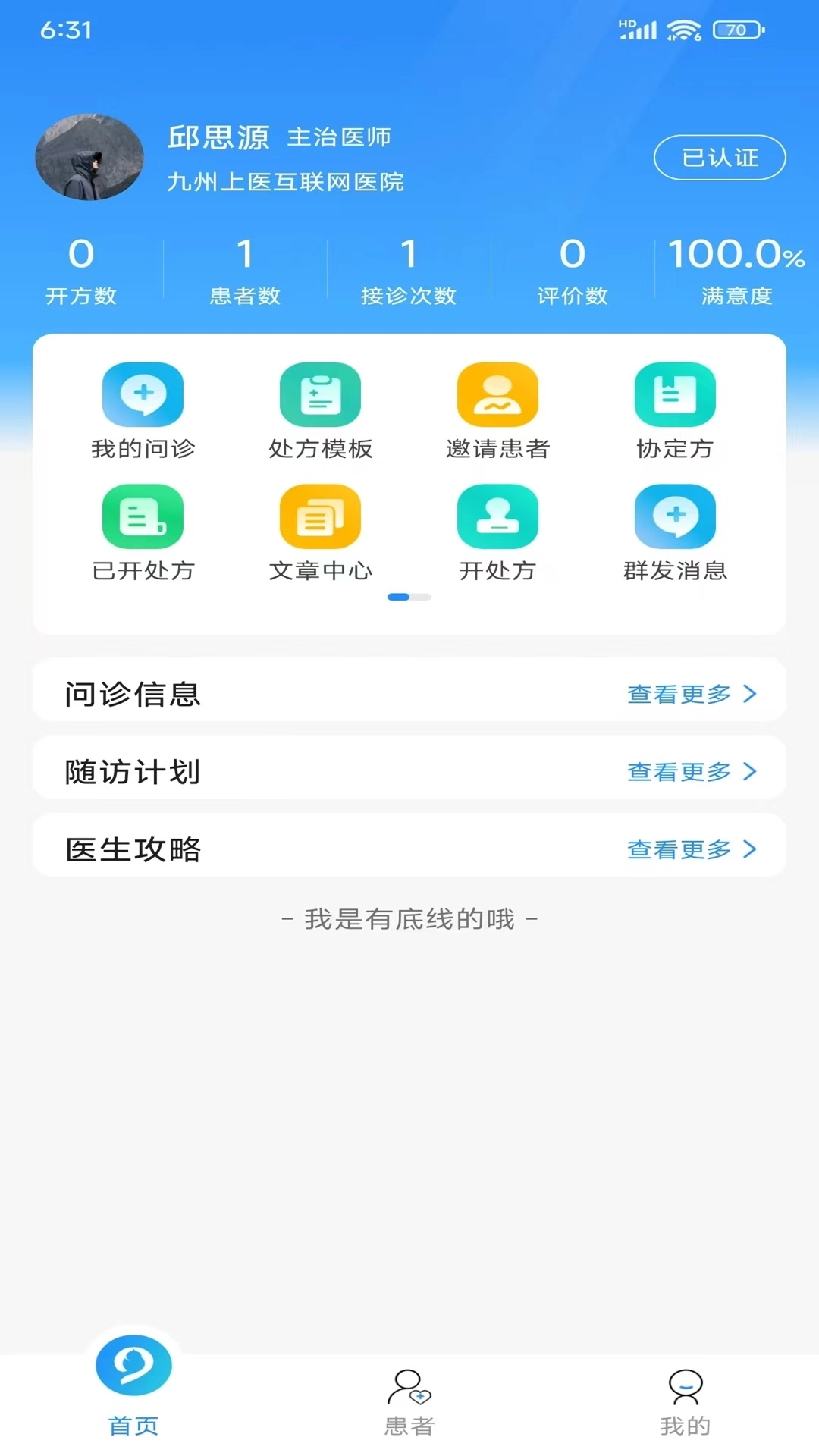Open 已开处方 issued prescriptions icon
This screenshot has width=819, height=1456.
(x=144, y=518)
